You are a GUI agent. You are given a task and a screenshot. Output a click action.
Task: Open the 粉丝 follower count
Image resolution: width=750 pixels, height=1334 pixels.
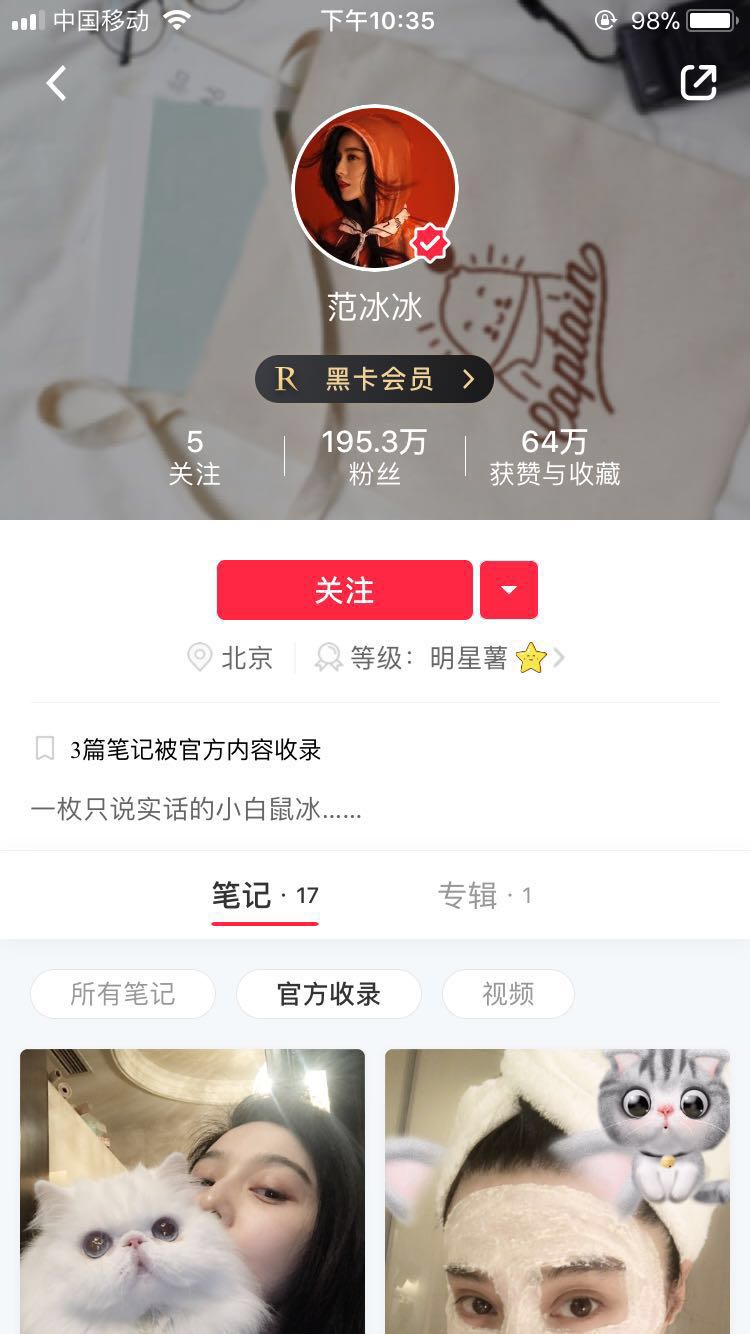[374, 455]
